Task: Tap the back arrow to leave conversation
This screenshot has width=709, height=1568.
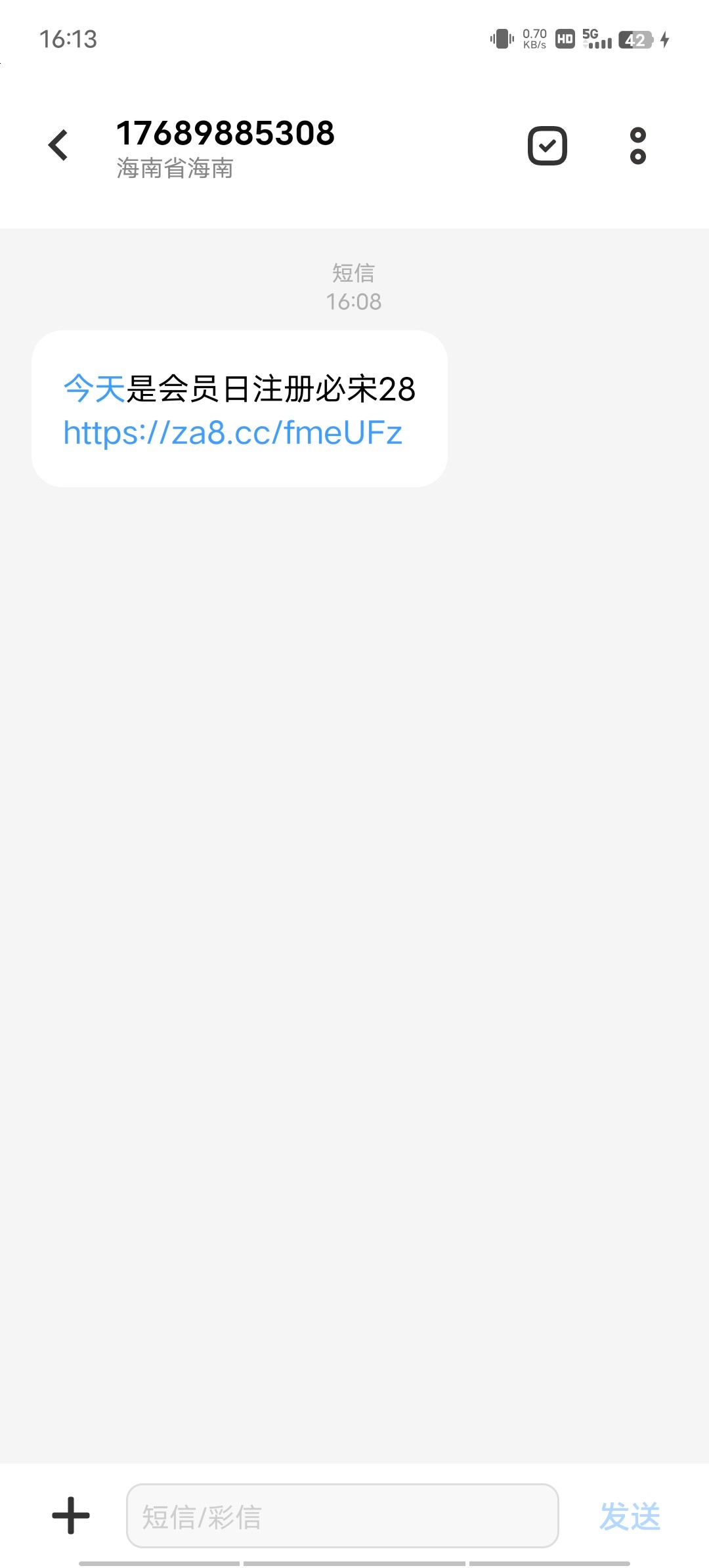Action: (x=58, y=144)
